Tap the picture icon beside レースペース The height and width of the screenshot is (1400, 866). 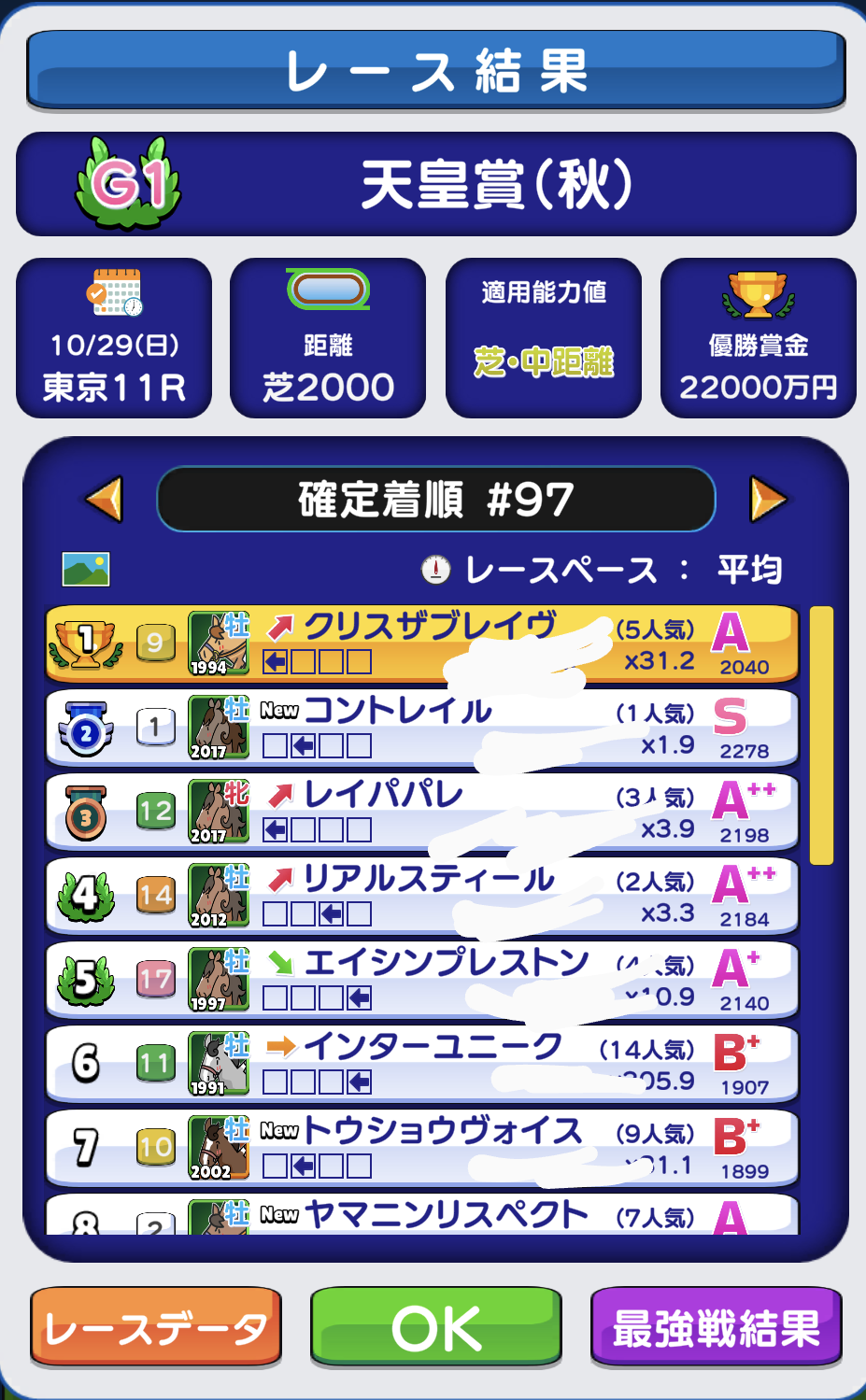(x=86, y=569)
